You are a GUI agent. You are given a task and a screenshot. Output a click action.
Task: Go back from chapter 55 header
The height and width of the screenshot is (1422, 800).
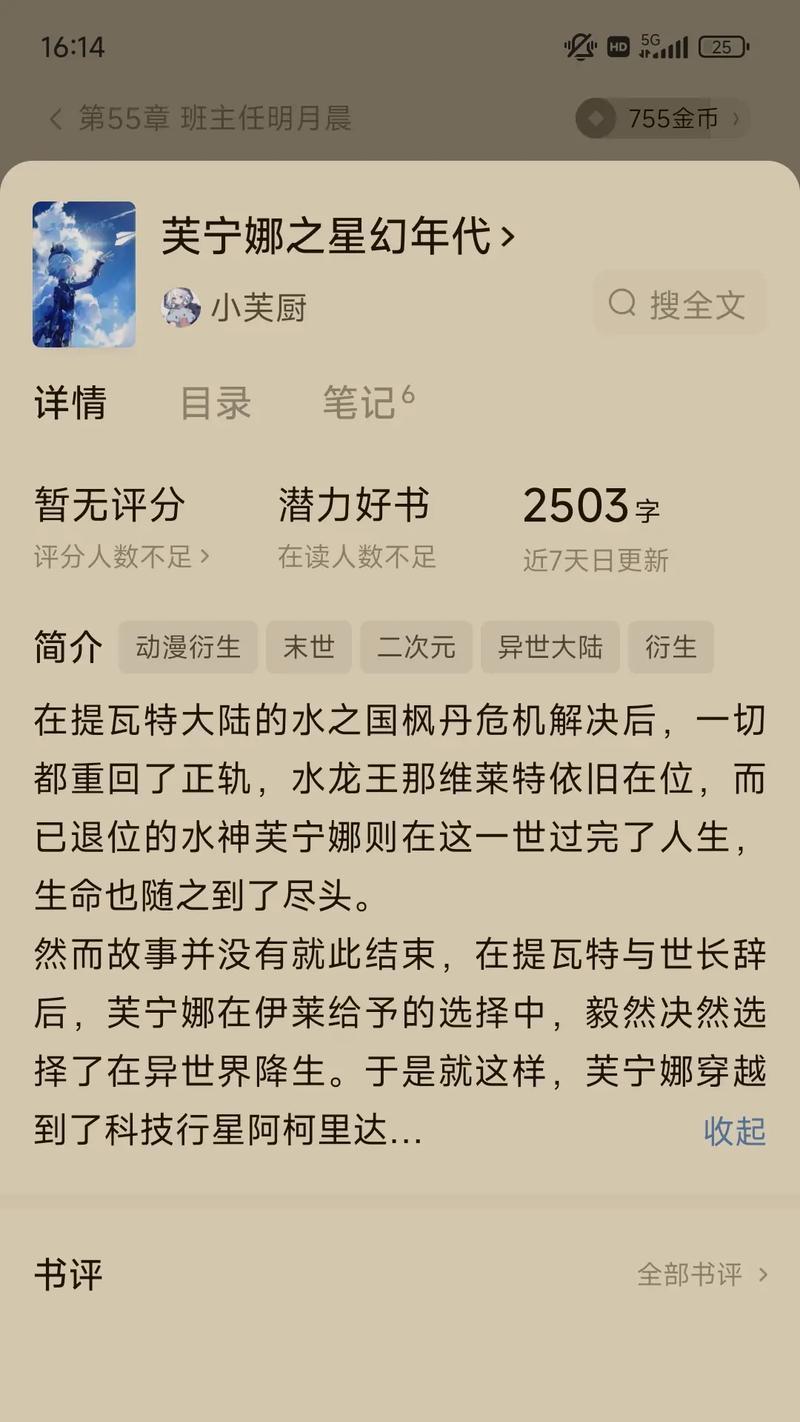pyautogui.click(x=55, y=119)
